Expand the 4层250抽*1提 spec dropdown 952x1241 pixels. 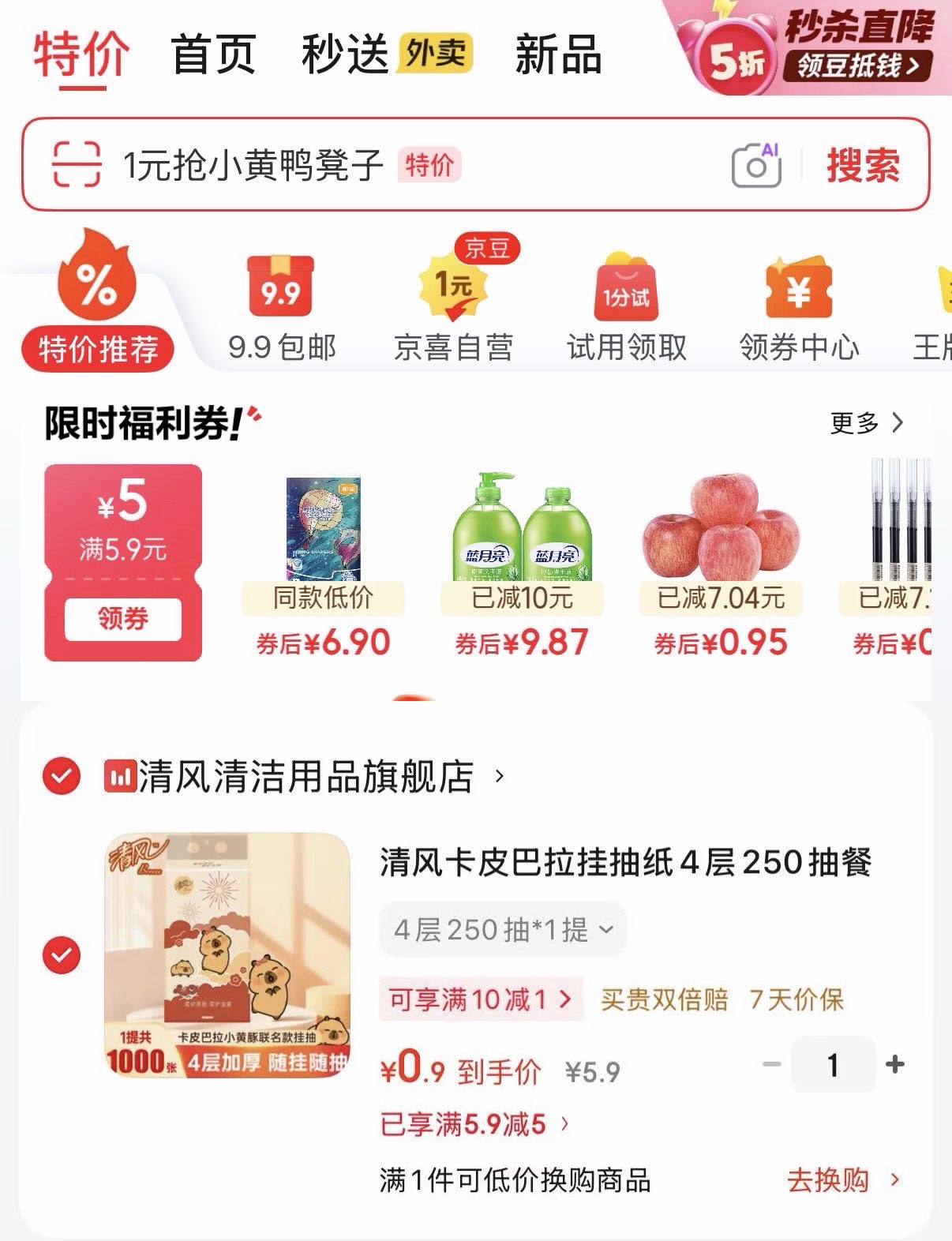pos(503,930)
